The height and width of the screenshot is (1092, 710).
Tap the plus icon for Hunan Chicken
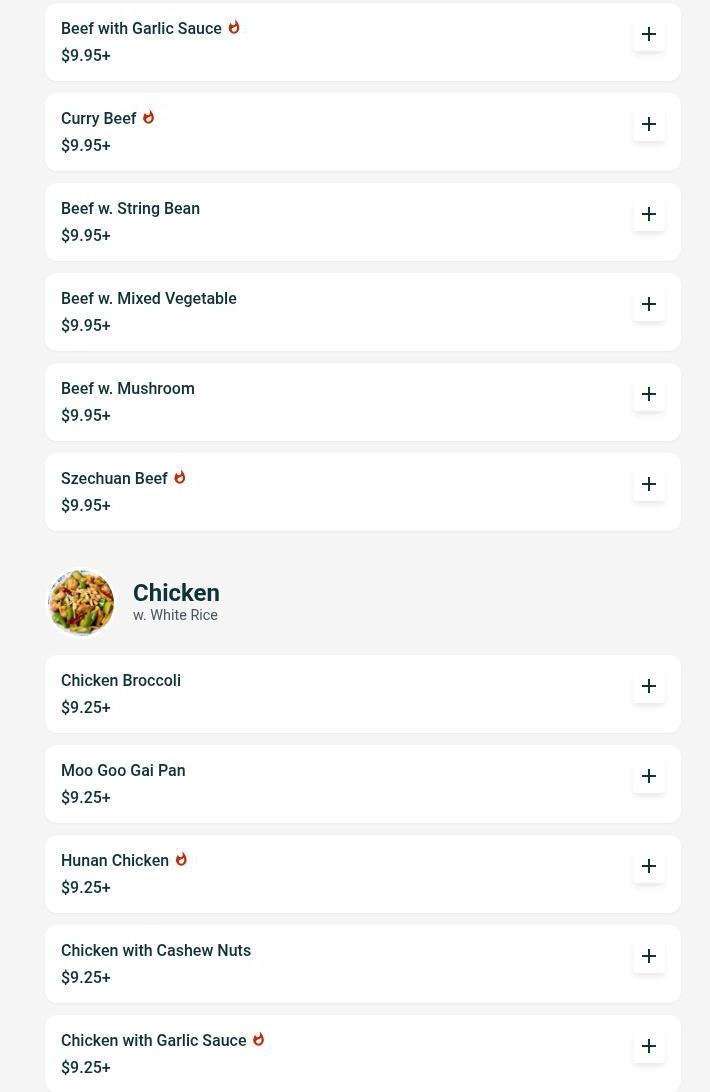click(x=649, y=866)
